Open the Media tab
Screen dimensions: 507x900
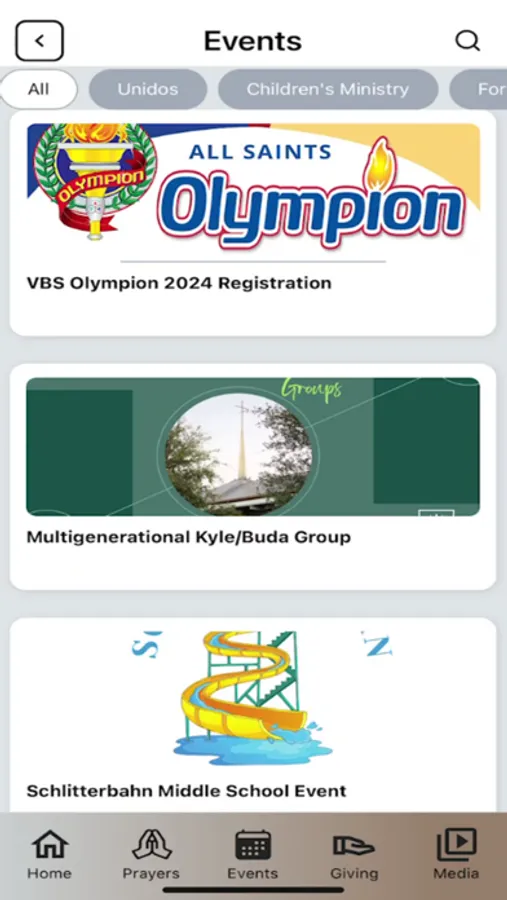(x=456, y=854)
